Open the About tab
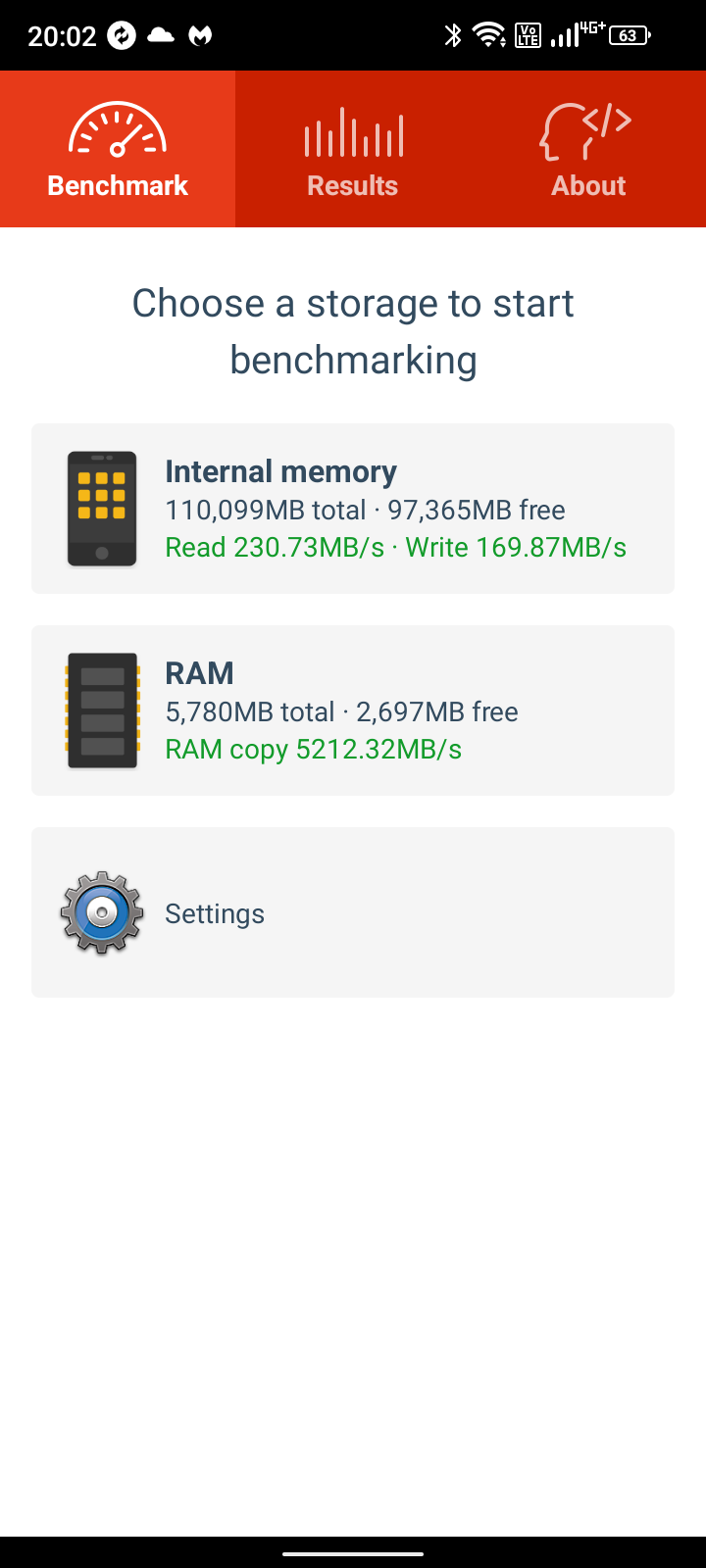 [x=588, y=149]
